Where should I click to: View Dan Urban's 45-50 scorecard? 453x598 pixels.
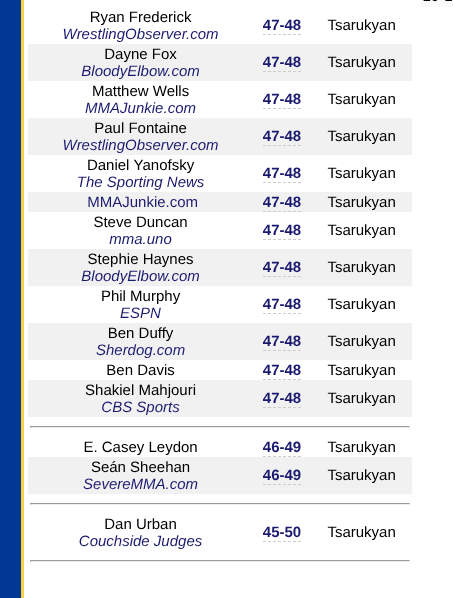click(x=282, y=532)
